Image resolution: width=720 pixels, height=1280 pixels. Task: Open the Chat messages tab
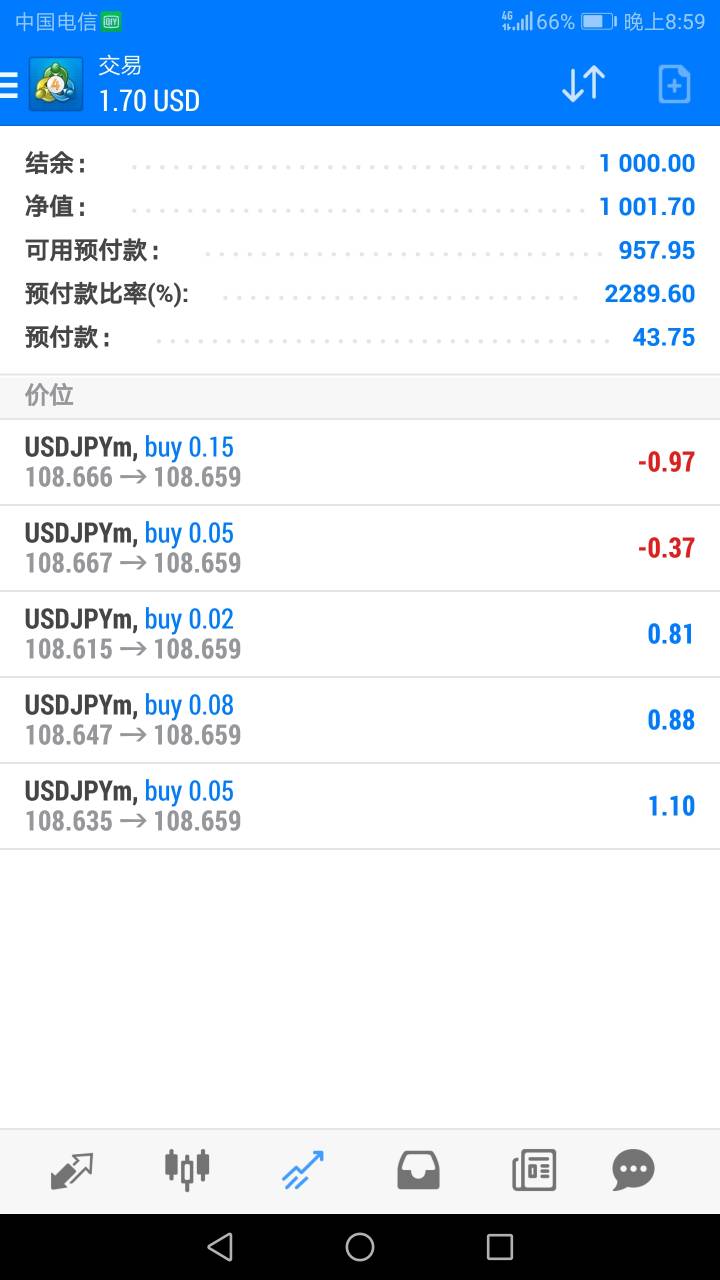click(633, 1170)
